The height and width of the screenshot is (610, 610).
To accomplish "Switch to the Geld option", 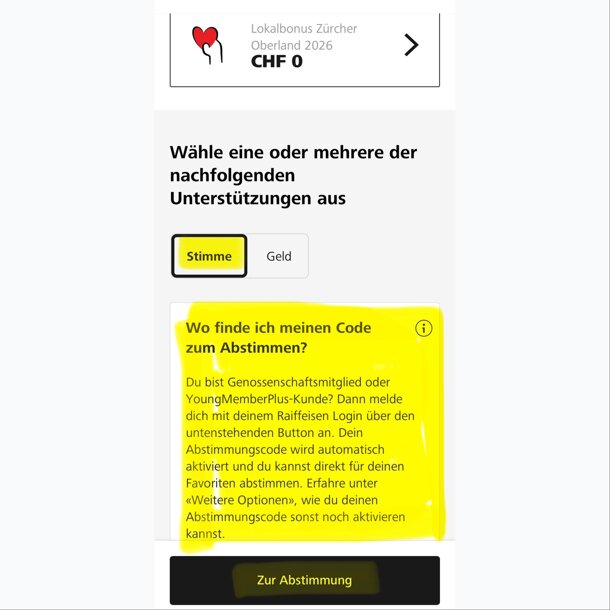I will pyautogui.click(x=279, y=256).
